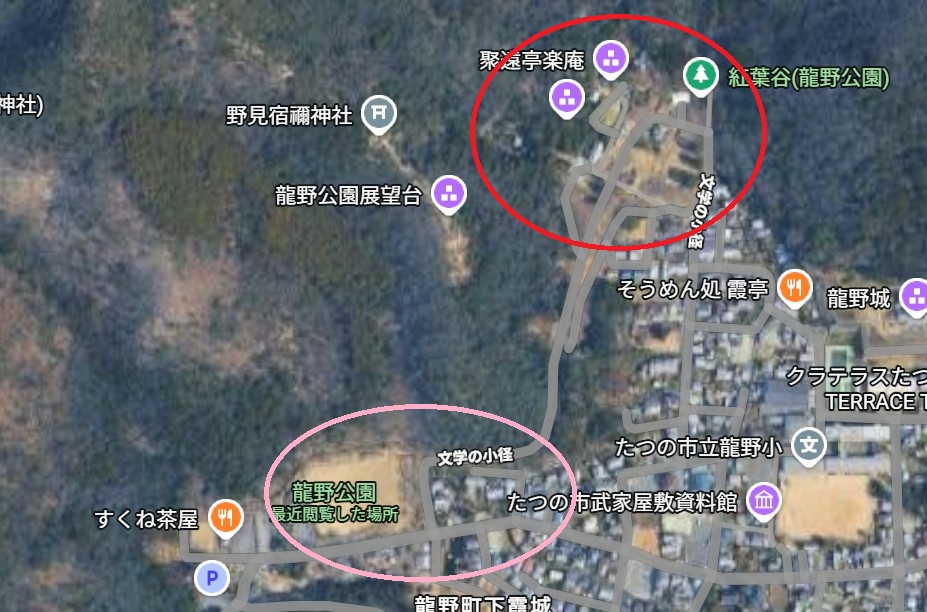Open the 龍野公園展望台 marker
Image resolution: width=927 pixels, height=612 pixels.
pos(449,193)
